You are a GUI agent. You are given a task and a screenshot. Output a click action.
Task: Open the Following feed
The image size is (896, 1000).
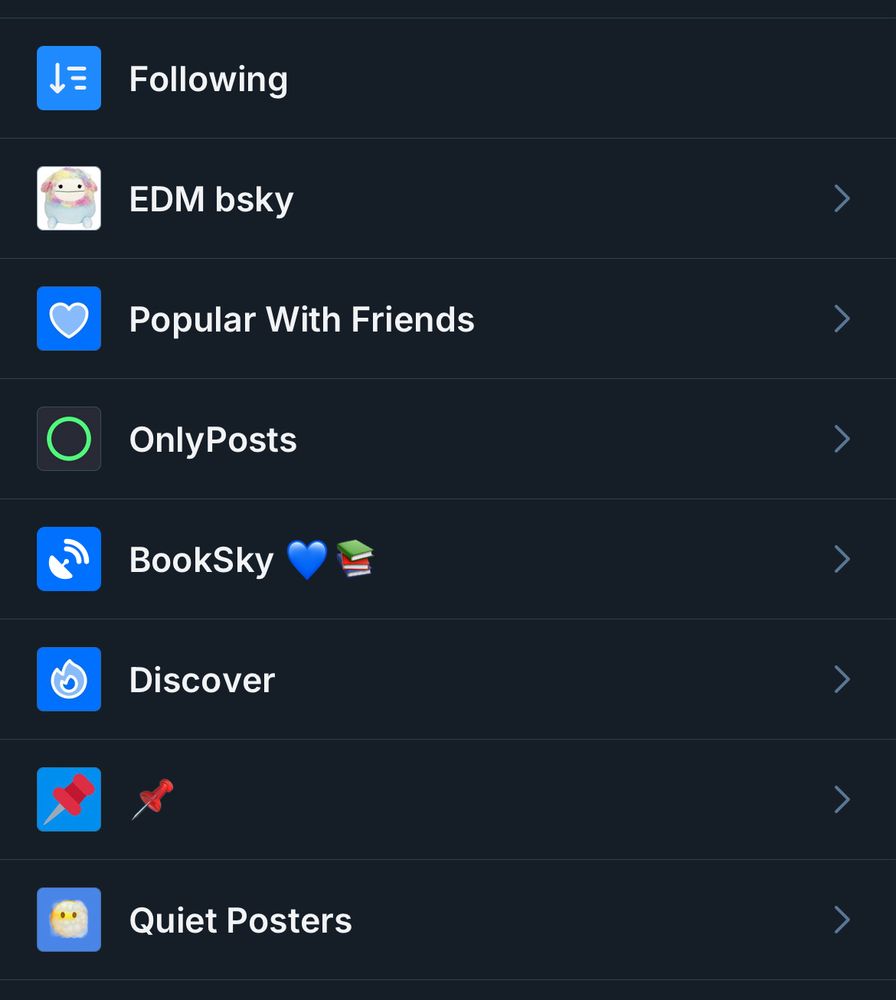coord(208,79)
